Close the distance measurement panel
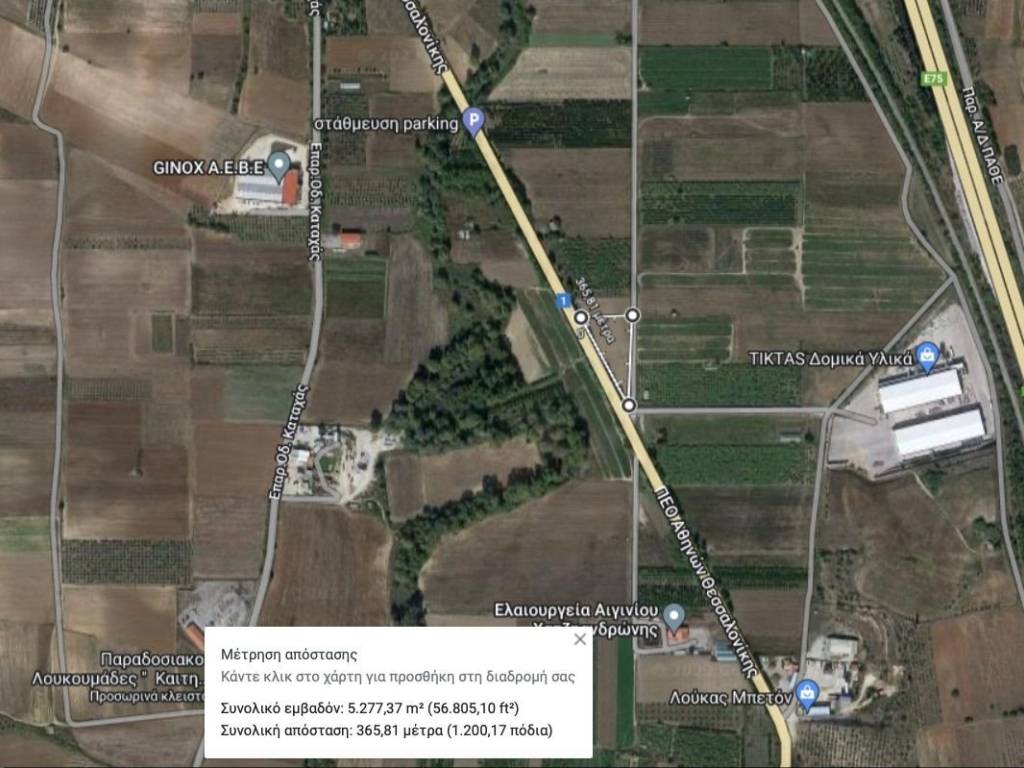Screen dimensions: 1024x768 (x=580, y=639)
